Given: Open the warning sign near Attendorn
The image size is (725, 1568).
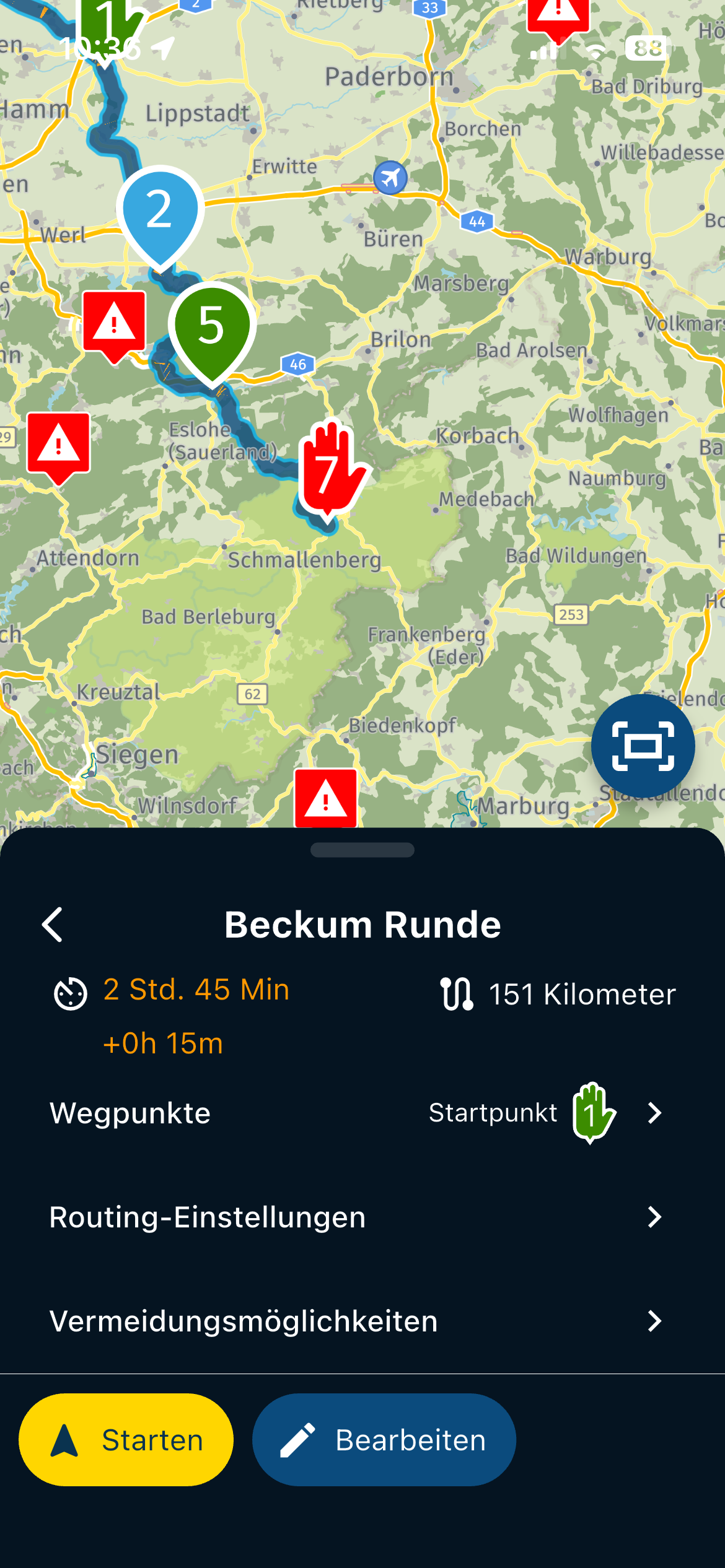Looking at the screenshot, I should click(59, 445).
